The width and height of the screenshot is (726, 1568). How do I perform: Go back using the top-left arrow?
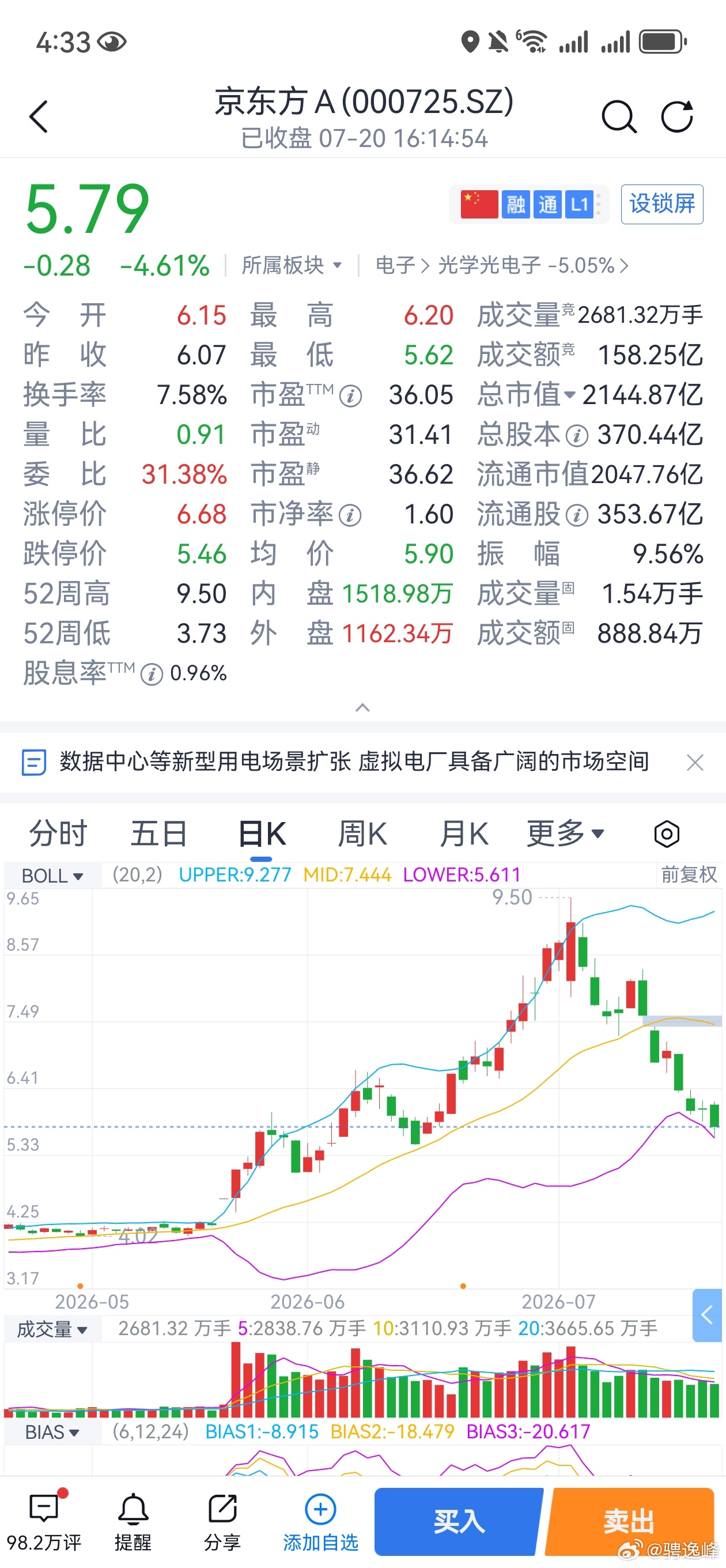point(39,116)
